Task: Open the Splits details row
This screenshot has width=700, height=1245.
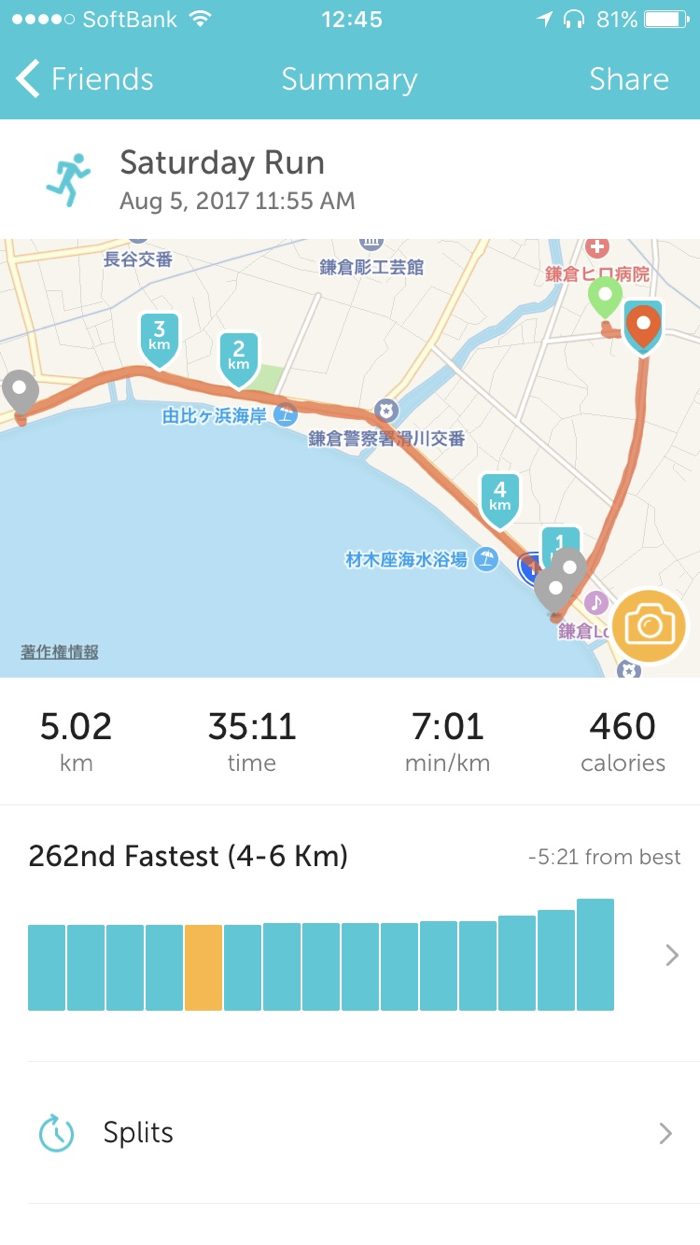Action: [350, 1133]
